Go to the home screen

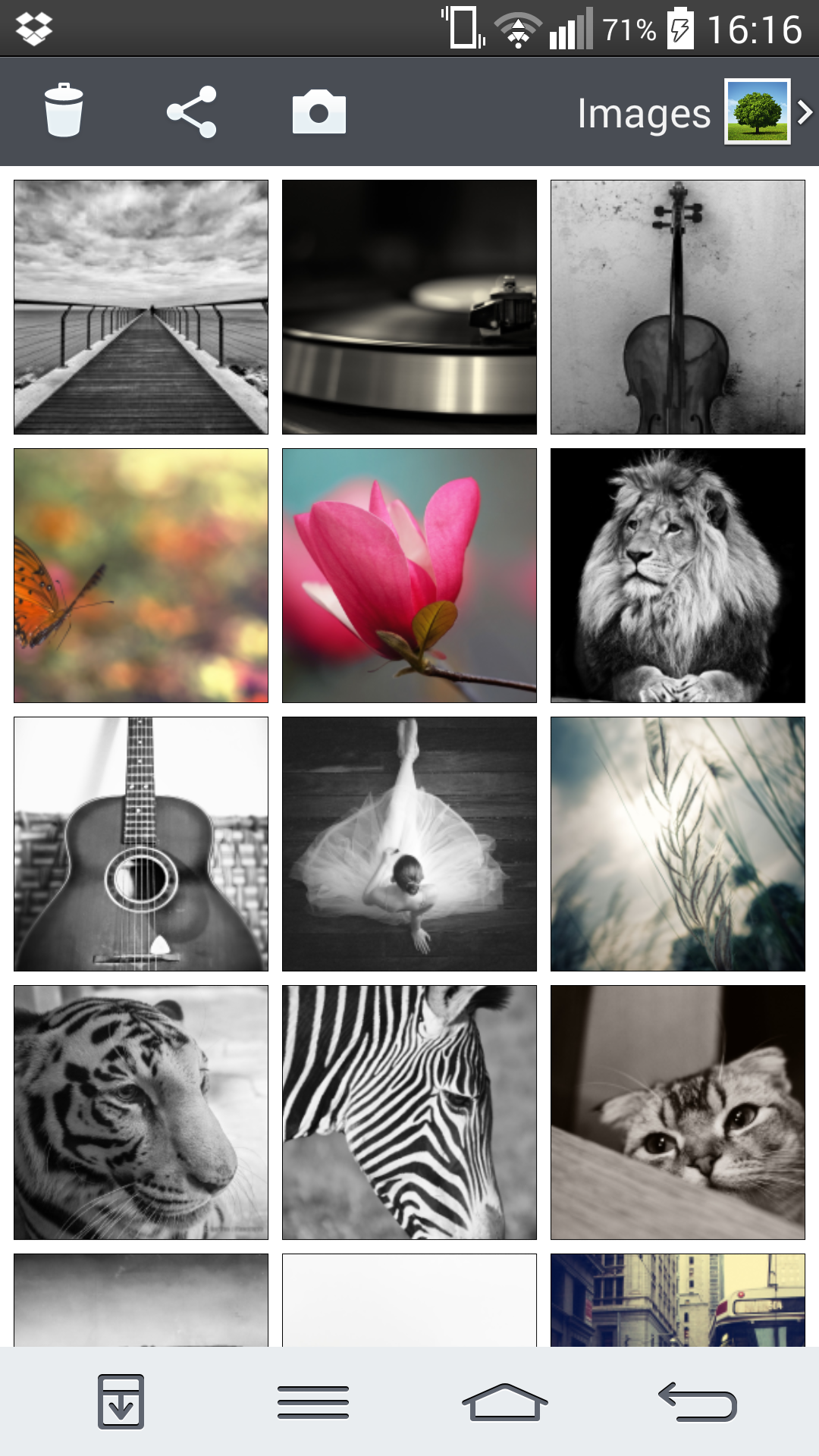[x=505, y=1401]
